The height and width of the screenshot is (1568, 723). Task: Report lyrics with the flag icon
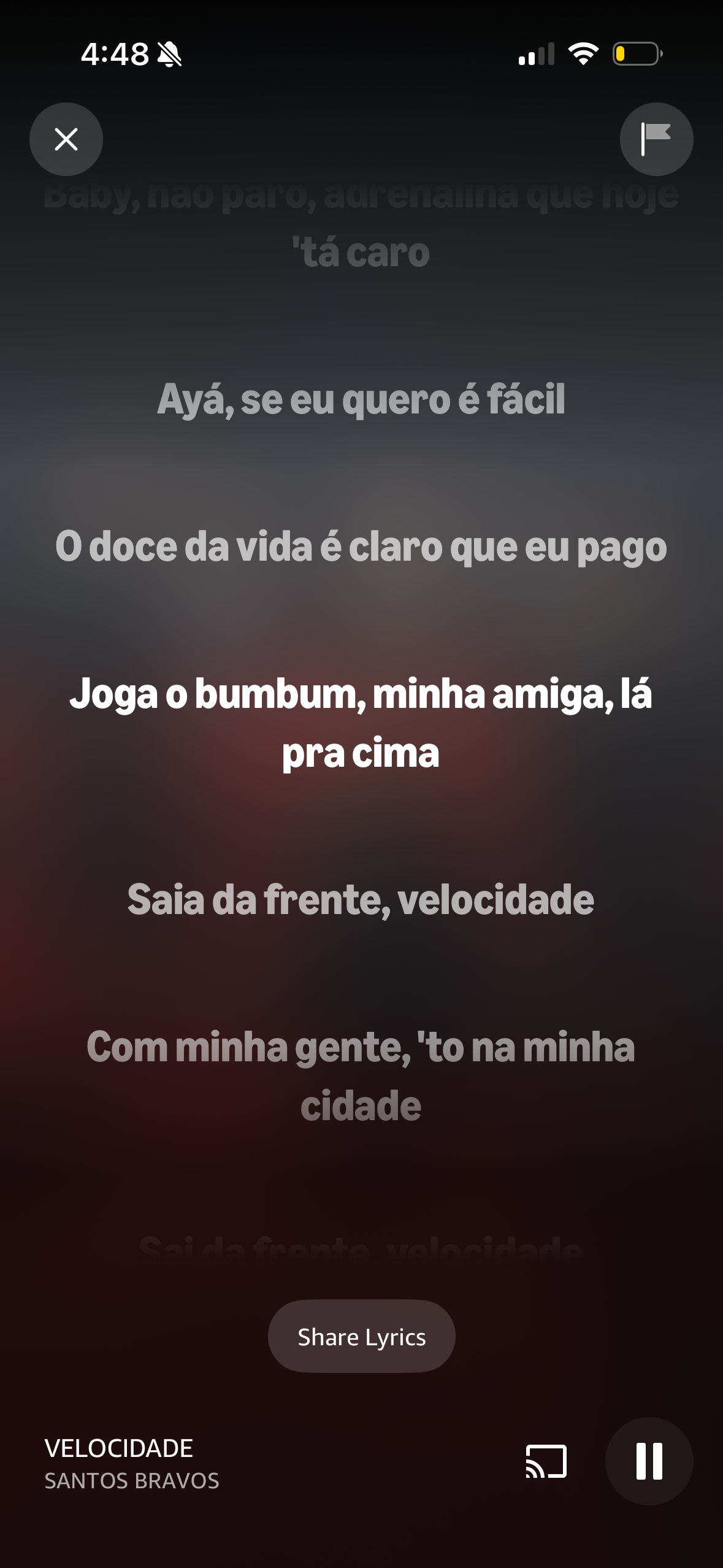(656, 139)
